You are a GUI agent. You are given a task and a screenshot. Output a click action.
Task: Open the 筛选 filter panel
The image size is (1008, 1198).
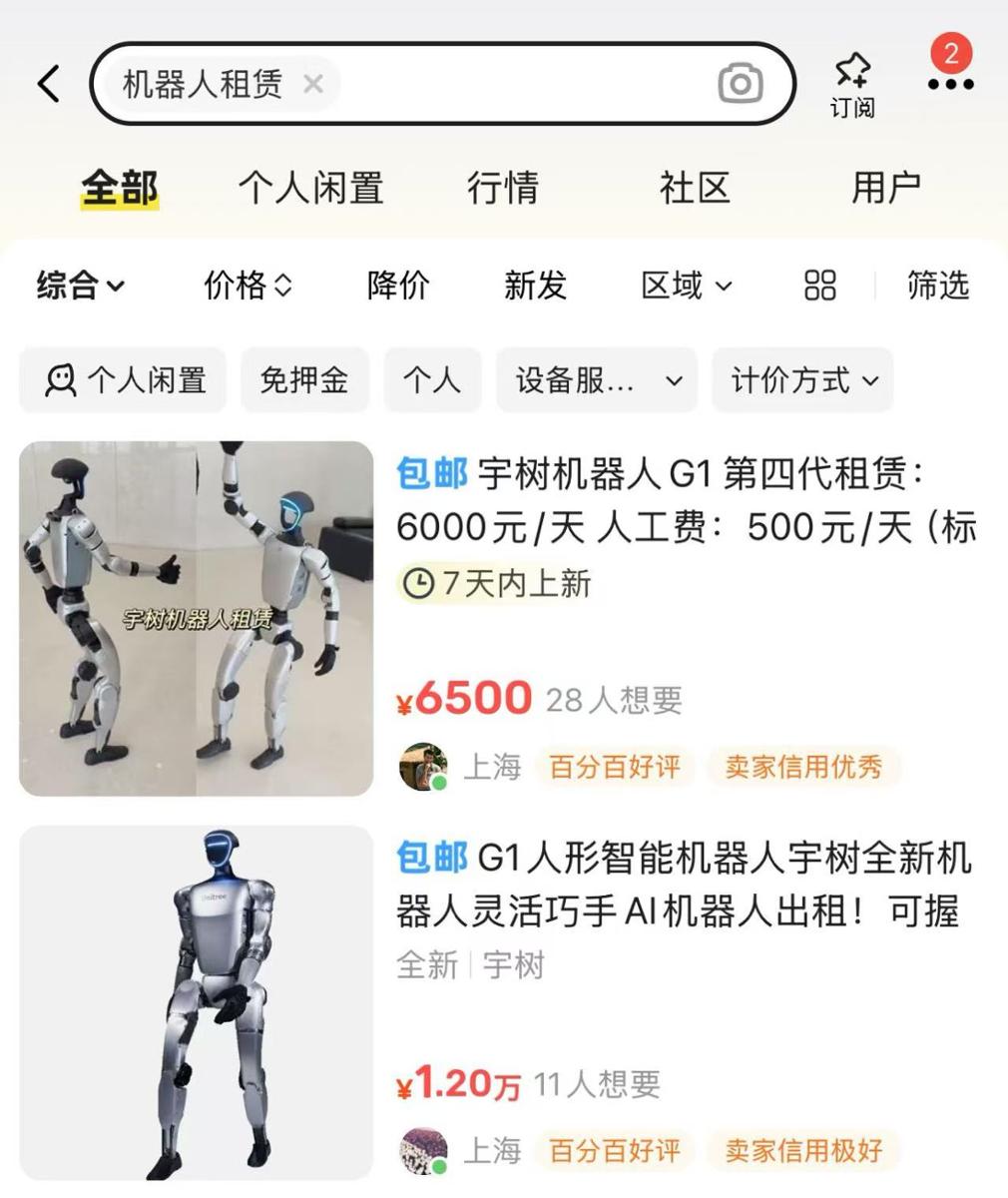click(937, 286)
